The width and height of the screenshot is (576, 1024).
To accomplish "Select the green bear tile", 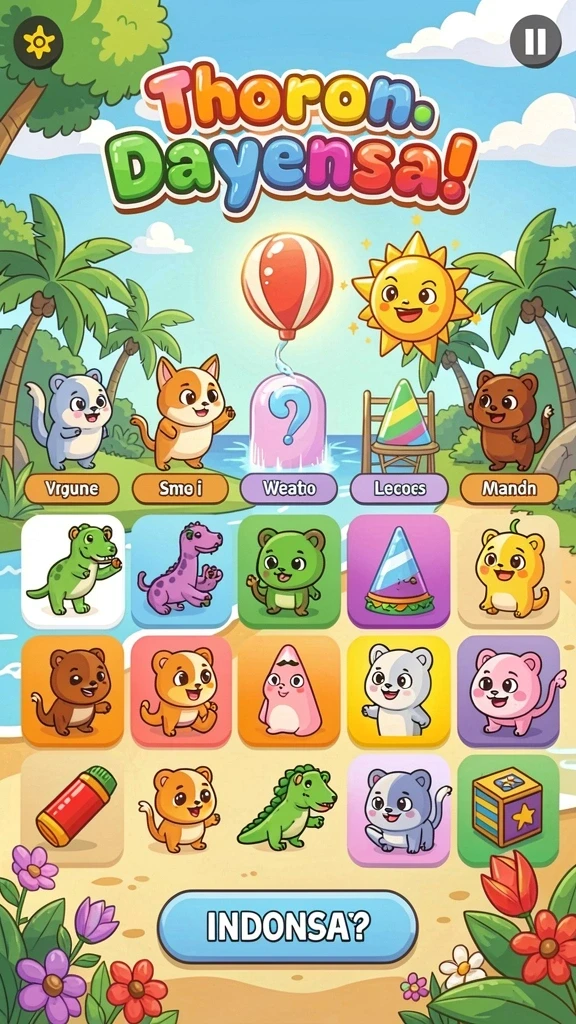I will pos(289,571).
